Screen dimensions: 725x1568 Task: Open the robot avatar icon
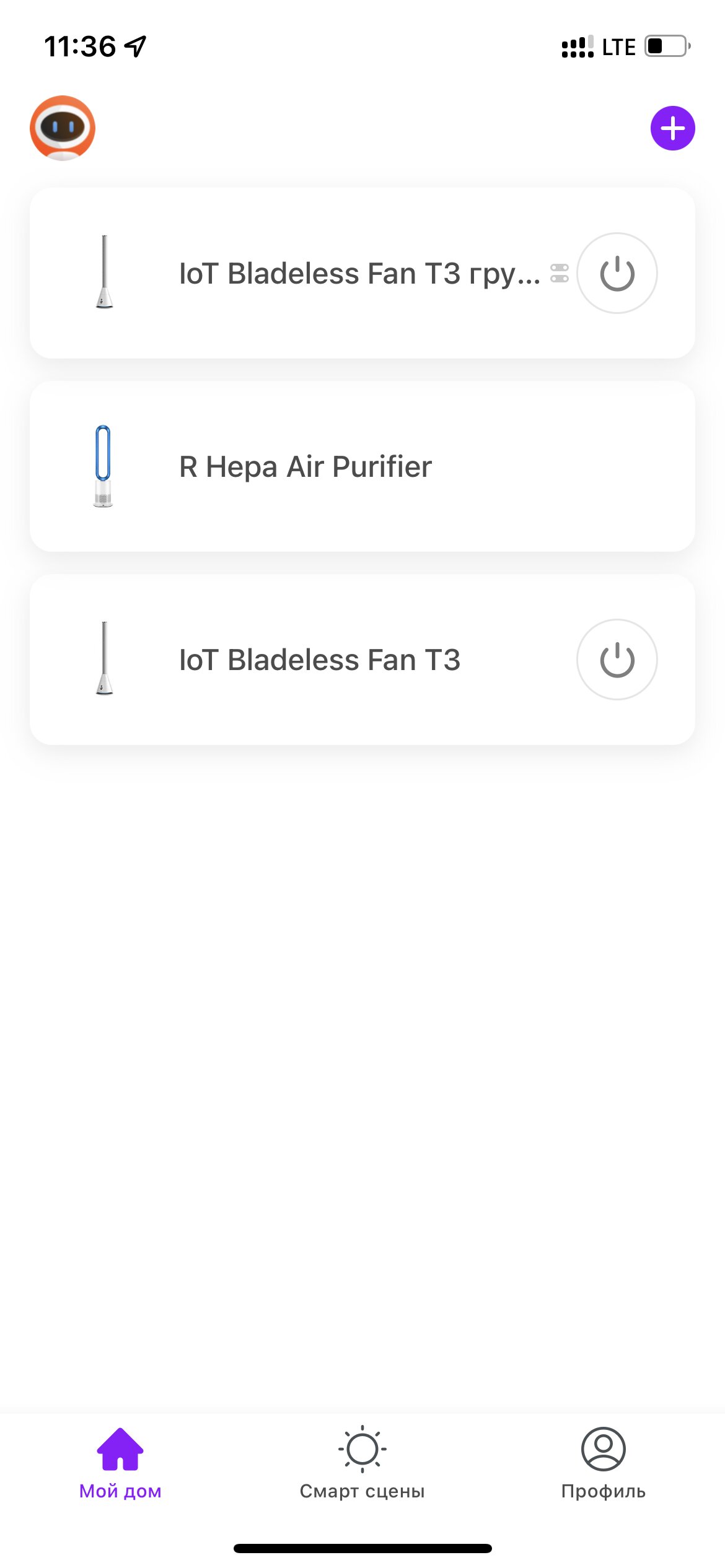click(63, 128)
